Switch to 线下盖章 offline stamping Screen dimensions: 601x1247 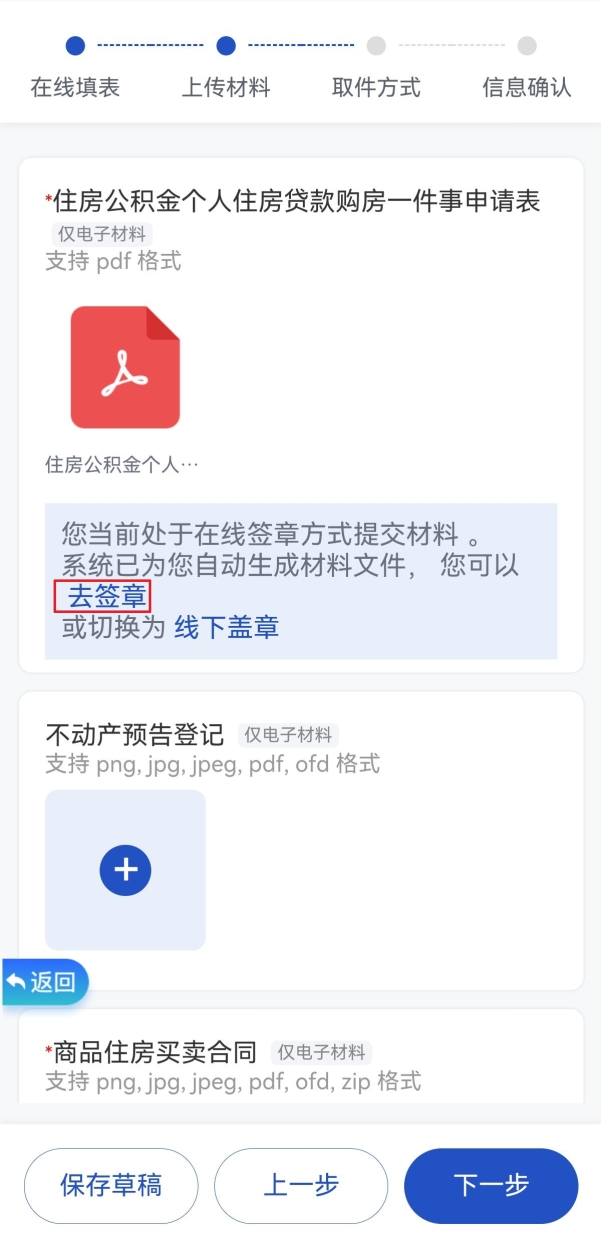tap(226, 627)
